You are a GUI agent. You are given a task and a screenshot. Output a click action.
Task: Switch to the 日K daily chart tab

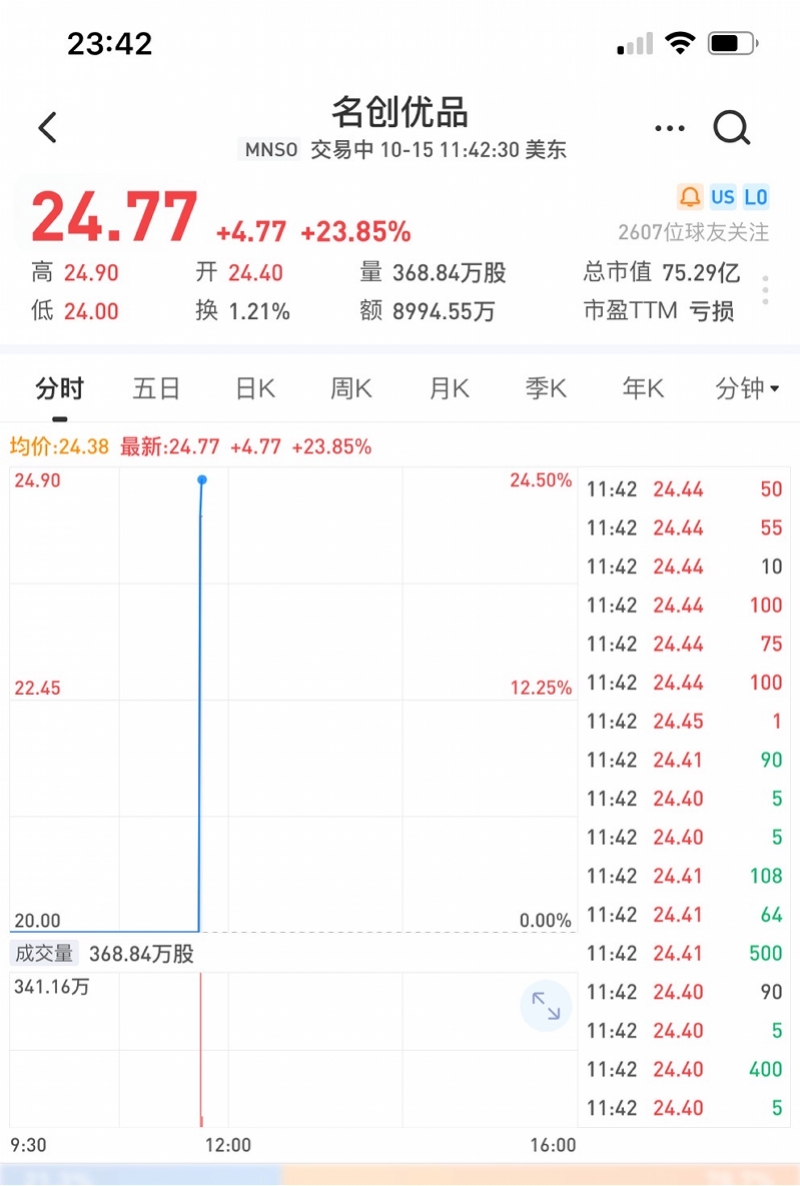[x=253, y=389]
